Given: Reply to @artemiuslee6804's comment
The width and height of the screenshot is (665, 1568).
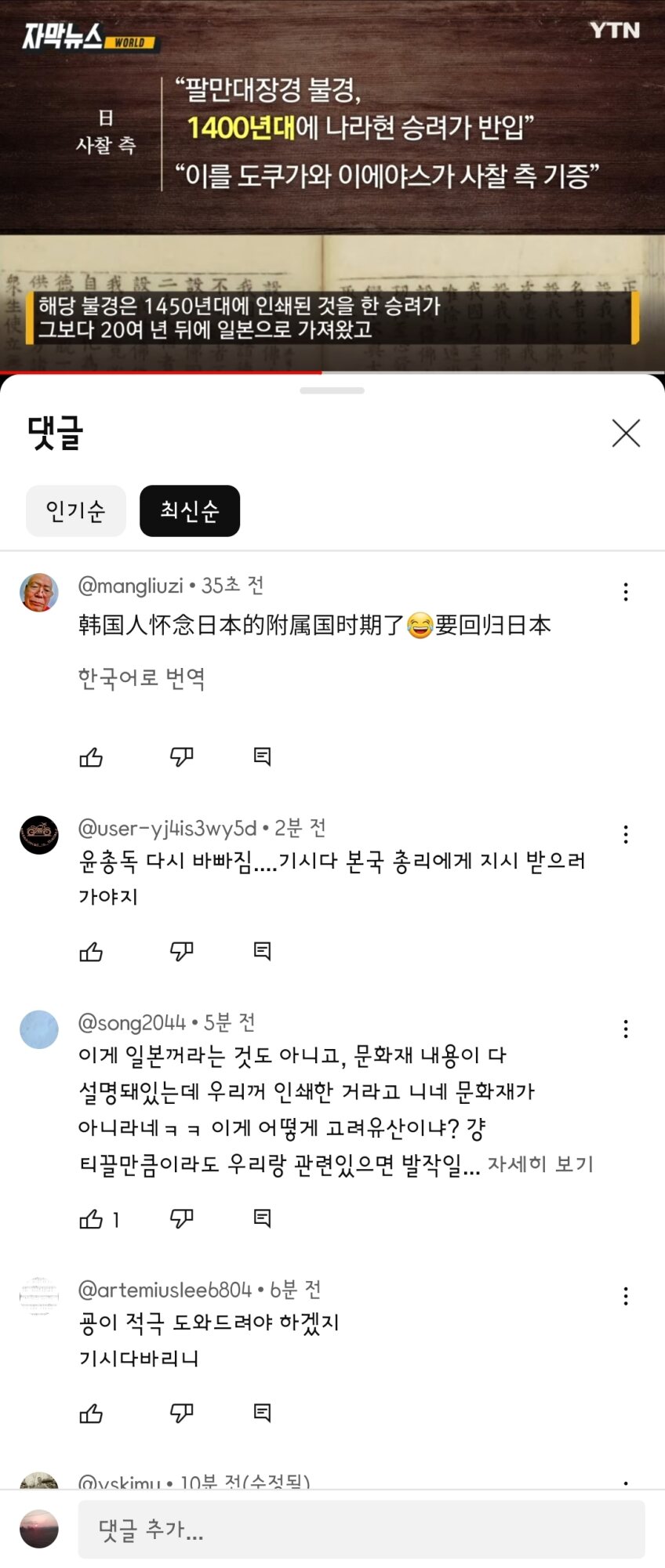Looking at the screenshot, I should pyautogui.click(x=262, y=1413).
